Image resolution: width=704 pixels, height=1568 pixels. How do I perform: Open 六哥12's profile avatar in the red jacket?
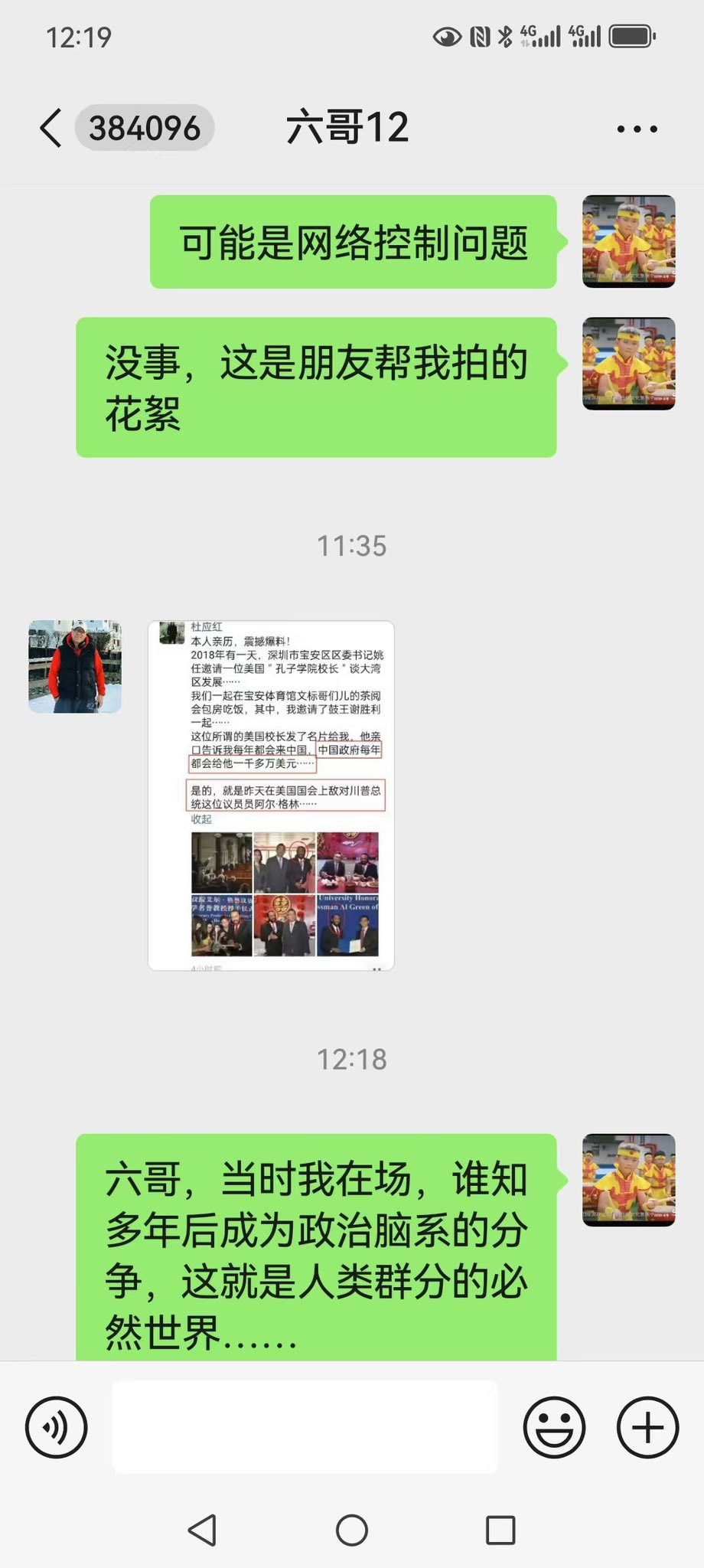[75, 666]
